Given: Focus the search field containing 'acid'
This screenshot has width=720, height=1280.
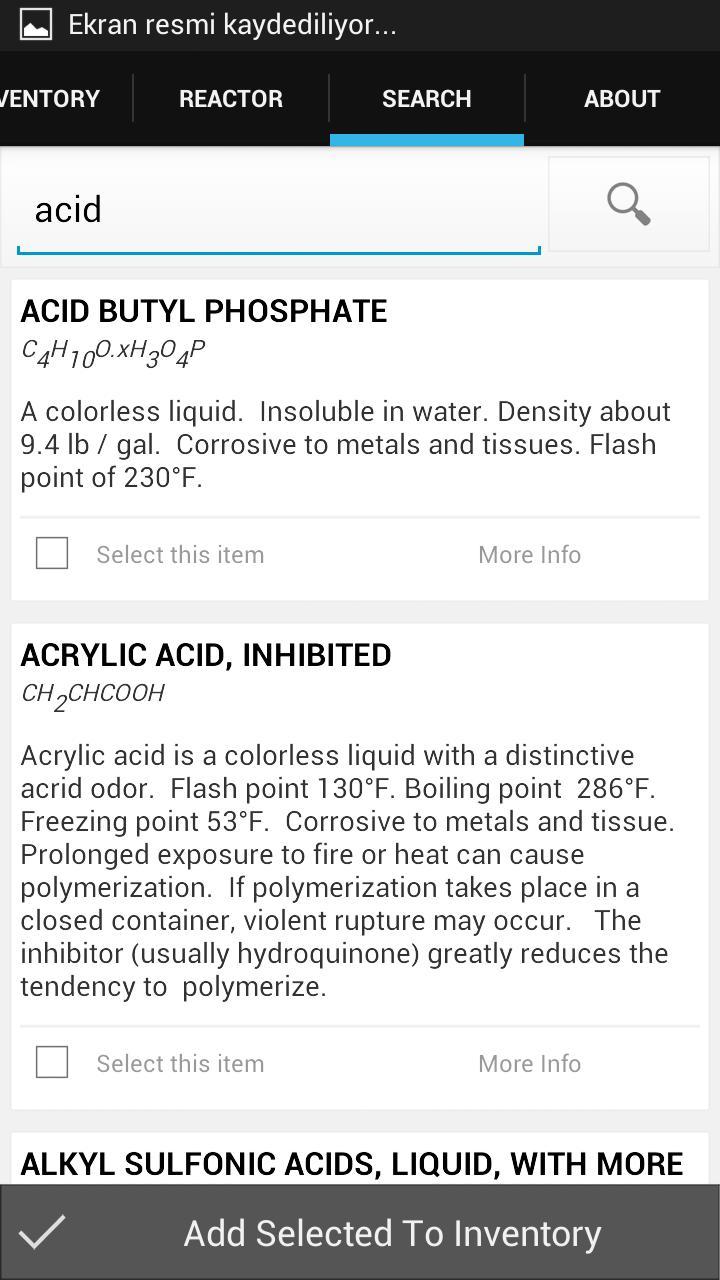Looking at the screenshot, I should pyautogui.click(x=278, y=210).
